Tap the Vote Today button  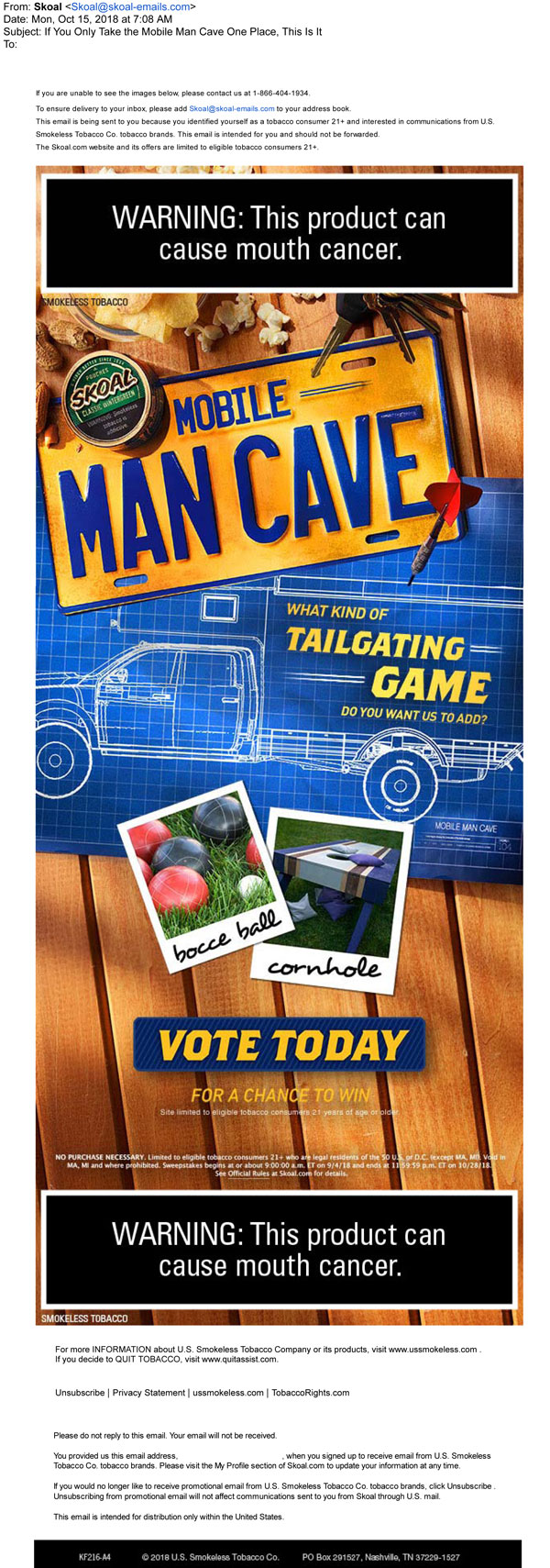pyautogui.click(x=280, y=1044)
